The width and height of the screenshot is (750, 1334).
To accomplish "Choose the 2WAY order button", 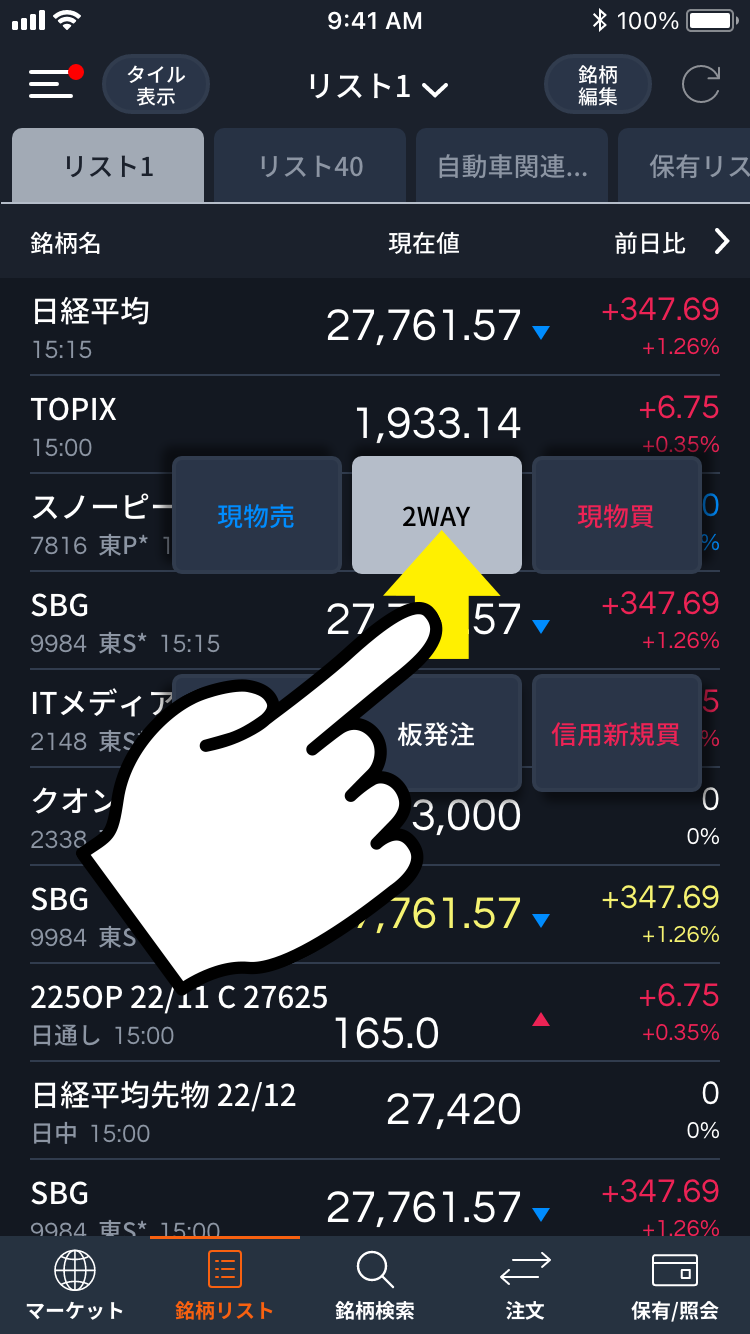I will pos(436,516).
